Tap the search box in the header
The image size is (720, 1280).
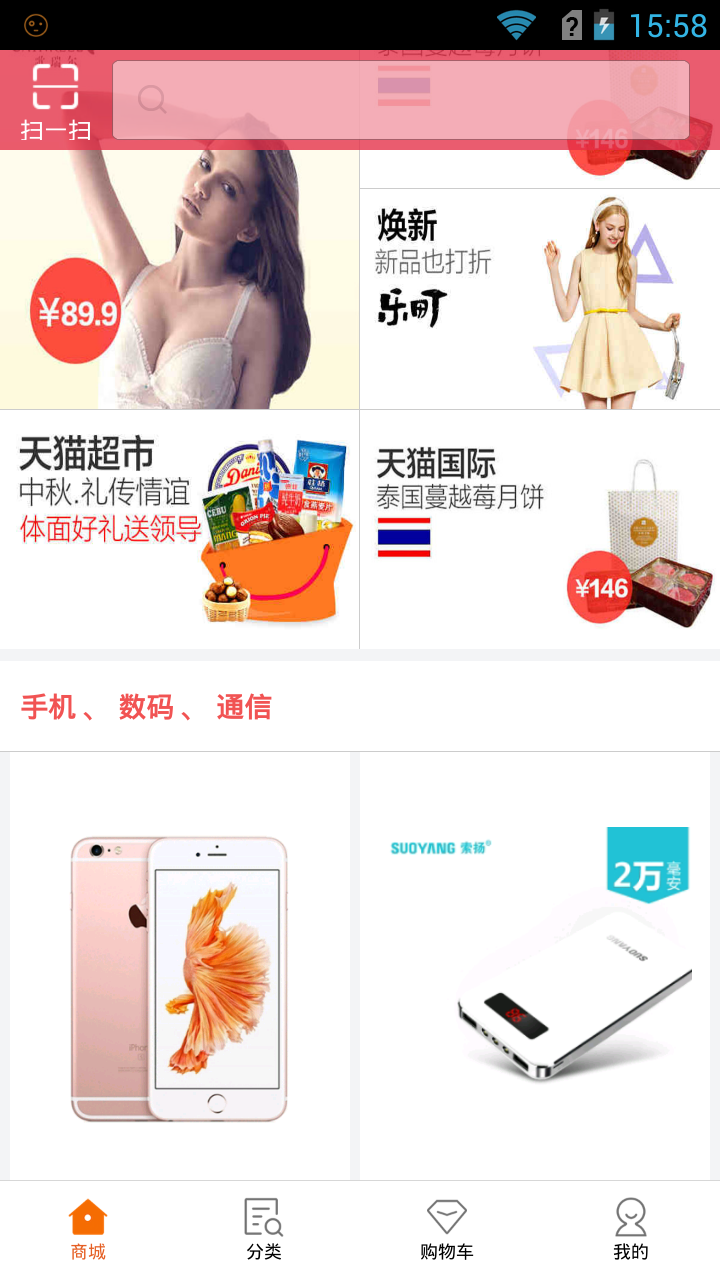[400, 100]
